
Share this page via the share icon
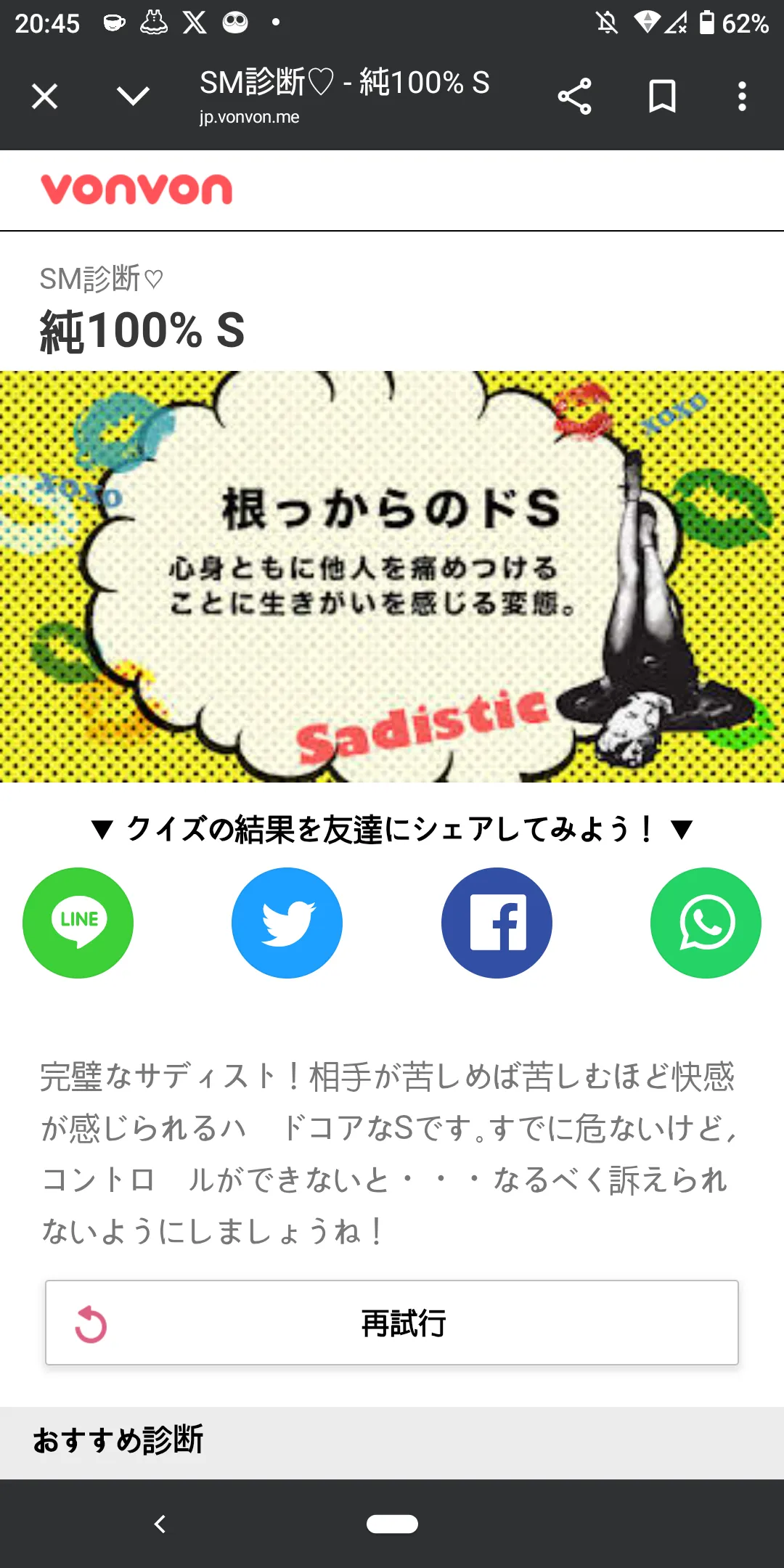tap(574, 97)
